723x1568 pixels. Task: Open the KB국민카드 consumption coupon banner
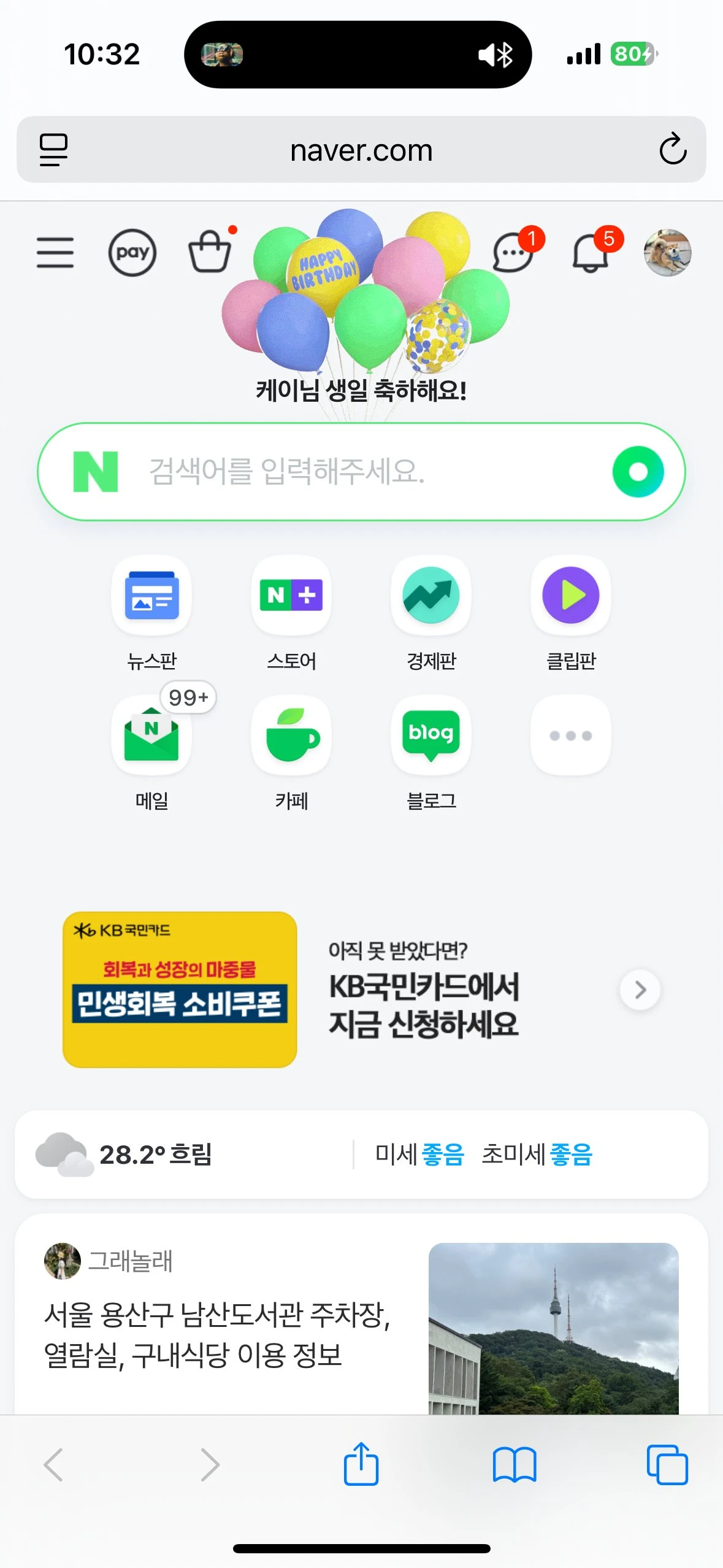[362, 990]
